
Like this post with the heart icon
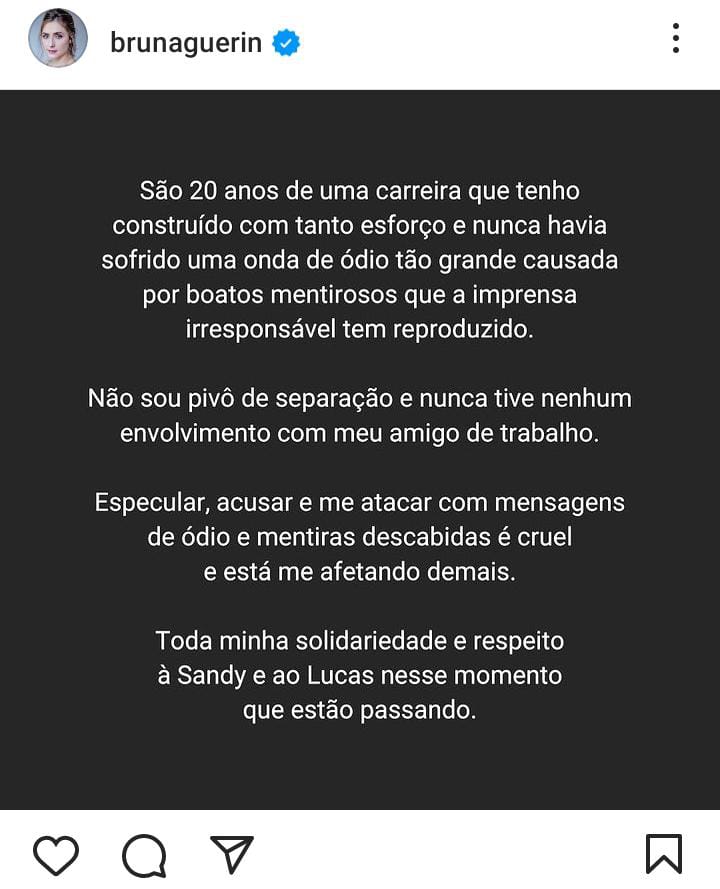coord(56,855)
